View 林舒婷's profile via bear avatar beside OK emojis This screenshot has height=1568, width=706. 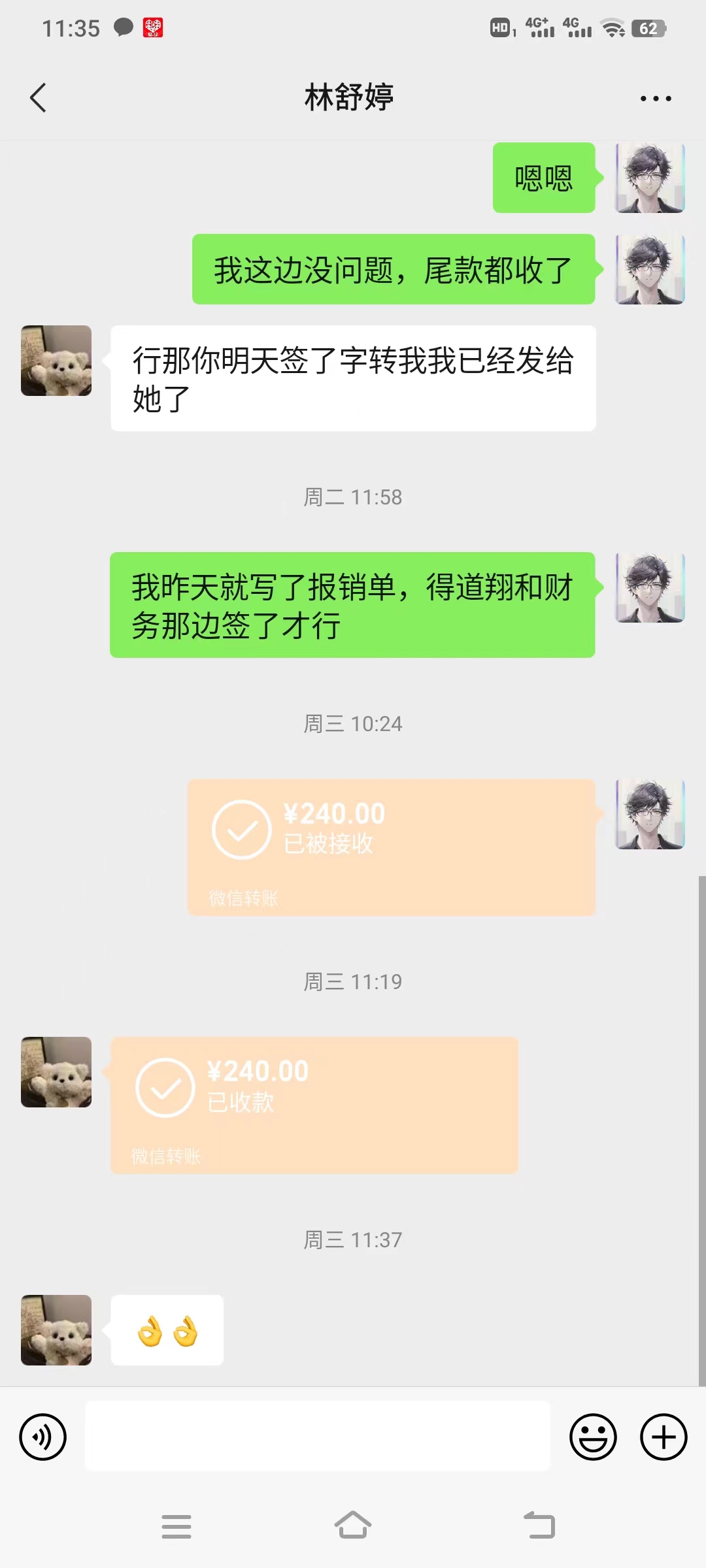(x=56, y=1330)
